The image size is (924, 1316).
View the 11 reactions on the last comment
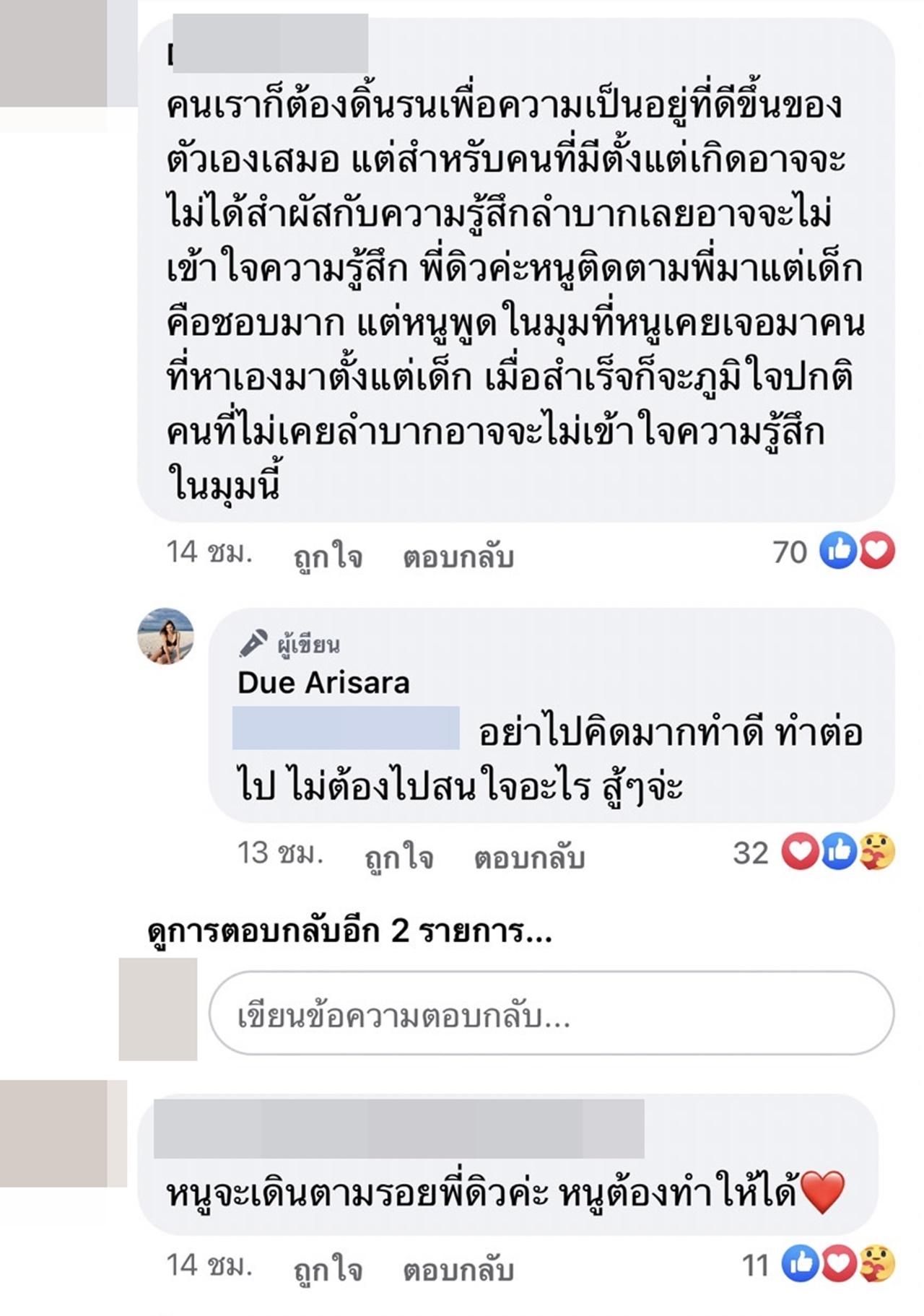[x=819, y=1265]
